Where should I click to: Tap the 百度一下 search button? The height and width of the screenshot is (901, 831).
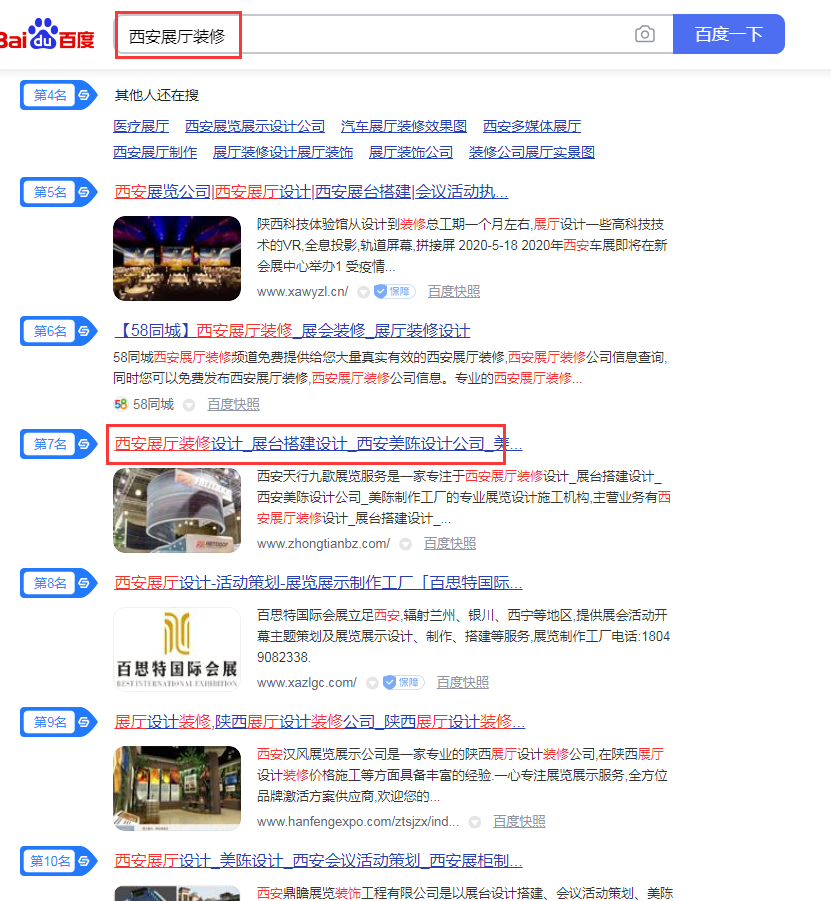(x=728, y=34)
